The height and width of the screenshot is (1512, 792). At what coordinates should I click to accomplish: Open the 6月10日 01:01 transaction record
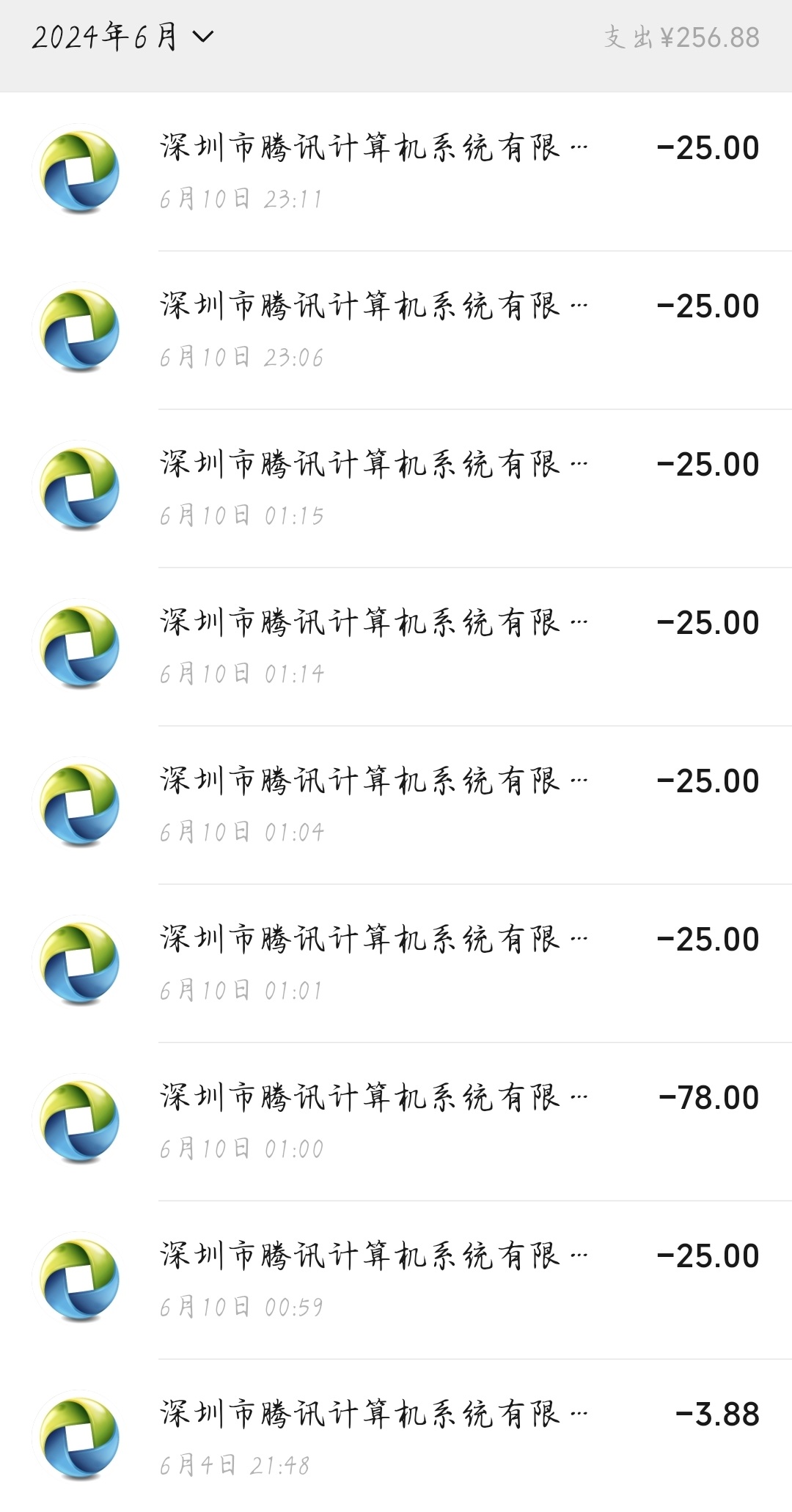coord(396,963)
